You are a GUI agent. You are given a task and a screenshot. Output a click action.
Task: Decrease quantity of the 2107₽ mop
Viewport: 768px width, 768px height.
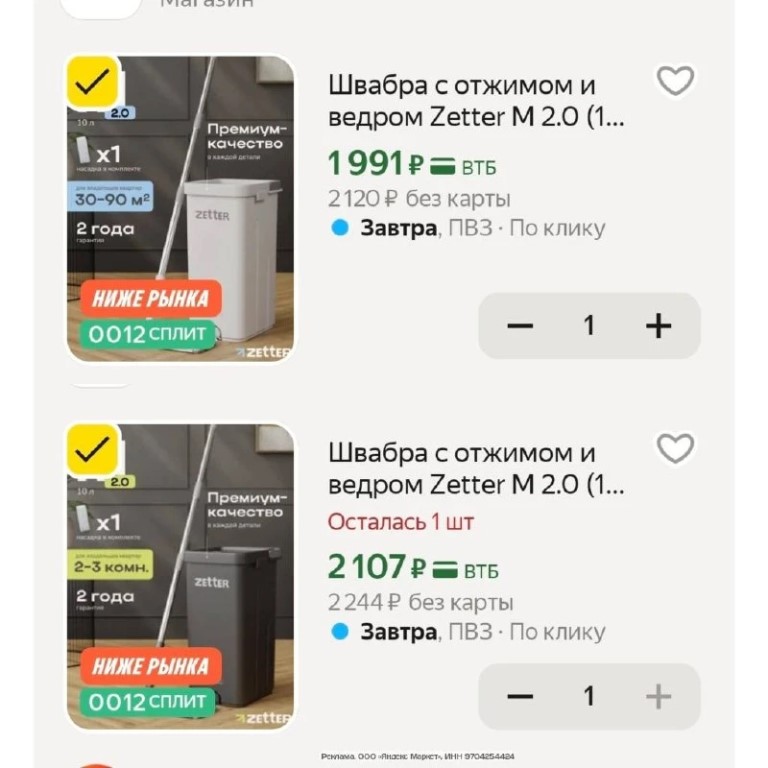[x=520, y=696]
